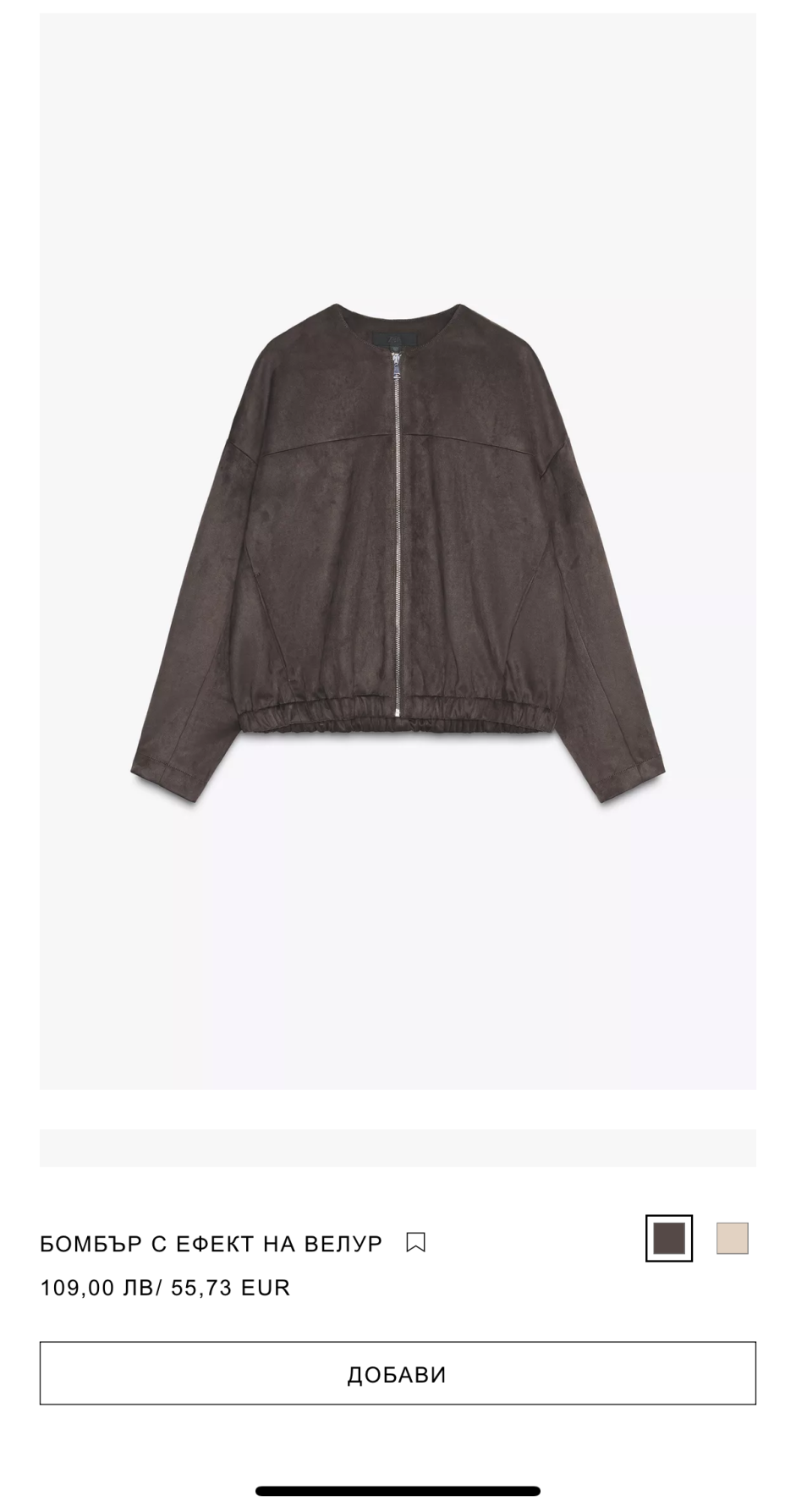The height and width of the screenshot is (1512, 796).
Task: Open the bomber jacket product image
Action: (x=398, y=550)
